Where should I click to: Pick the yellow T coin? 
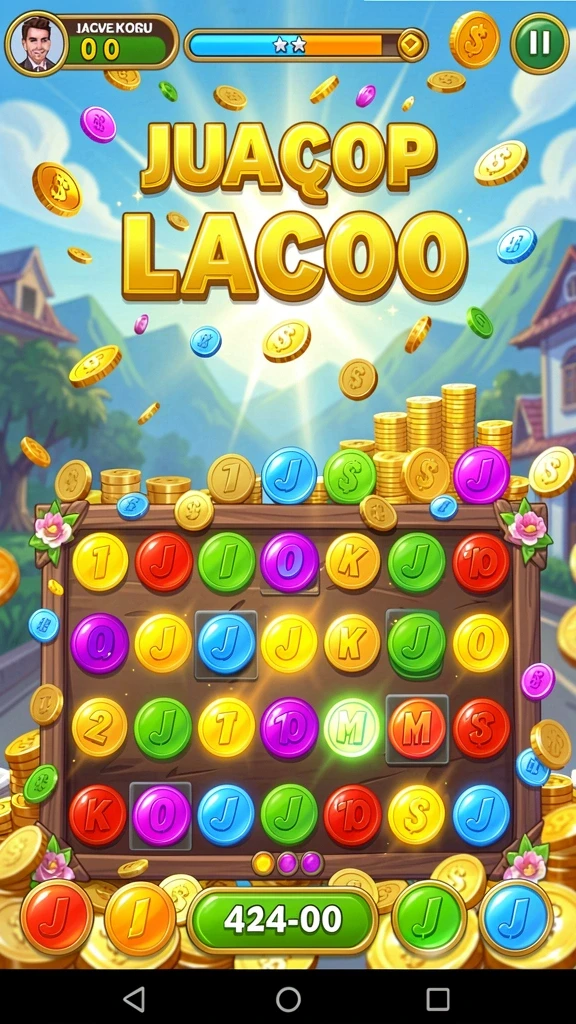tap(226, 728)
